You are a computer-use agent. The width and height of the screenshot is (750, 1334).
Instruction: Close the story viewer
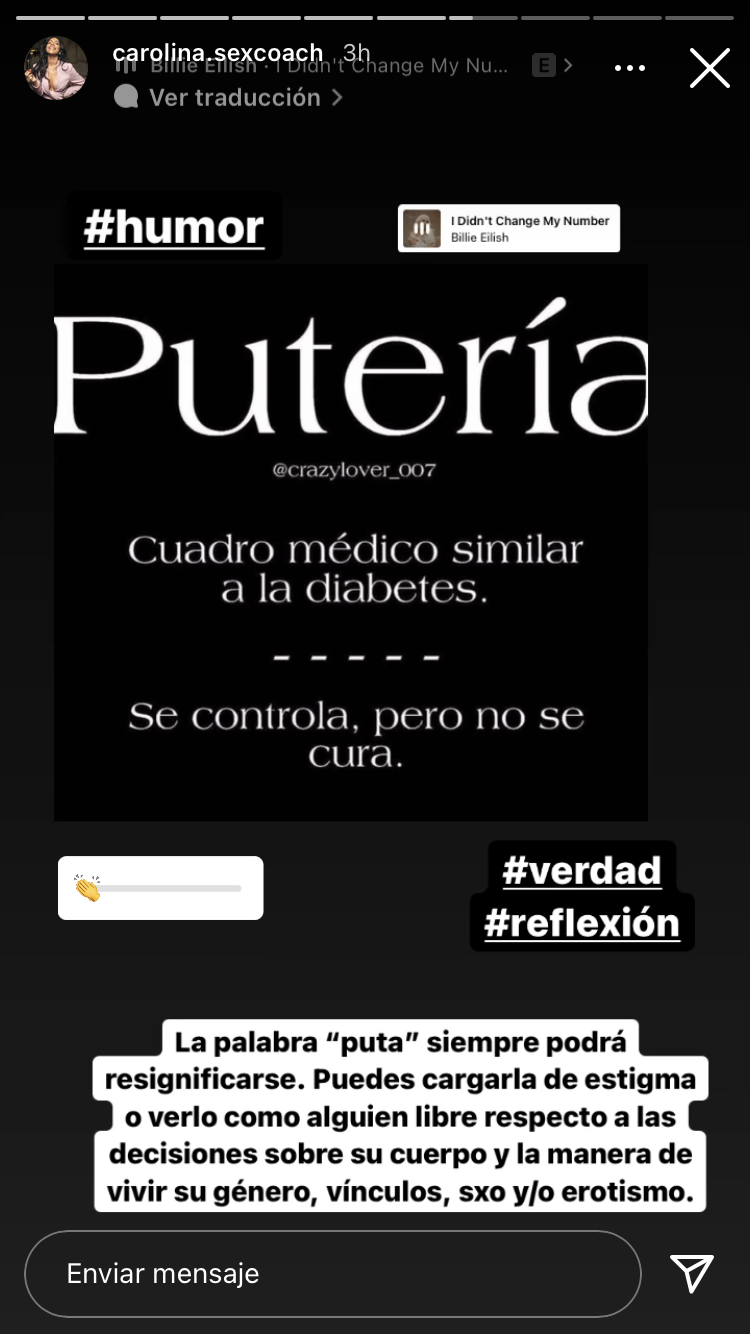coord(709,68)
